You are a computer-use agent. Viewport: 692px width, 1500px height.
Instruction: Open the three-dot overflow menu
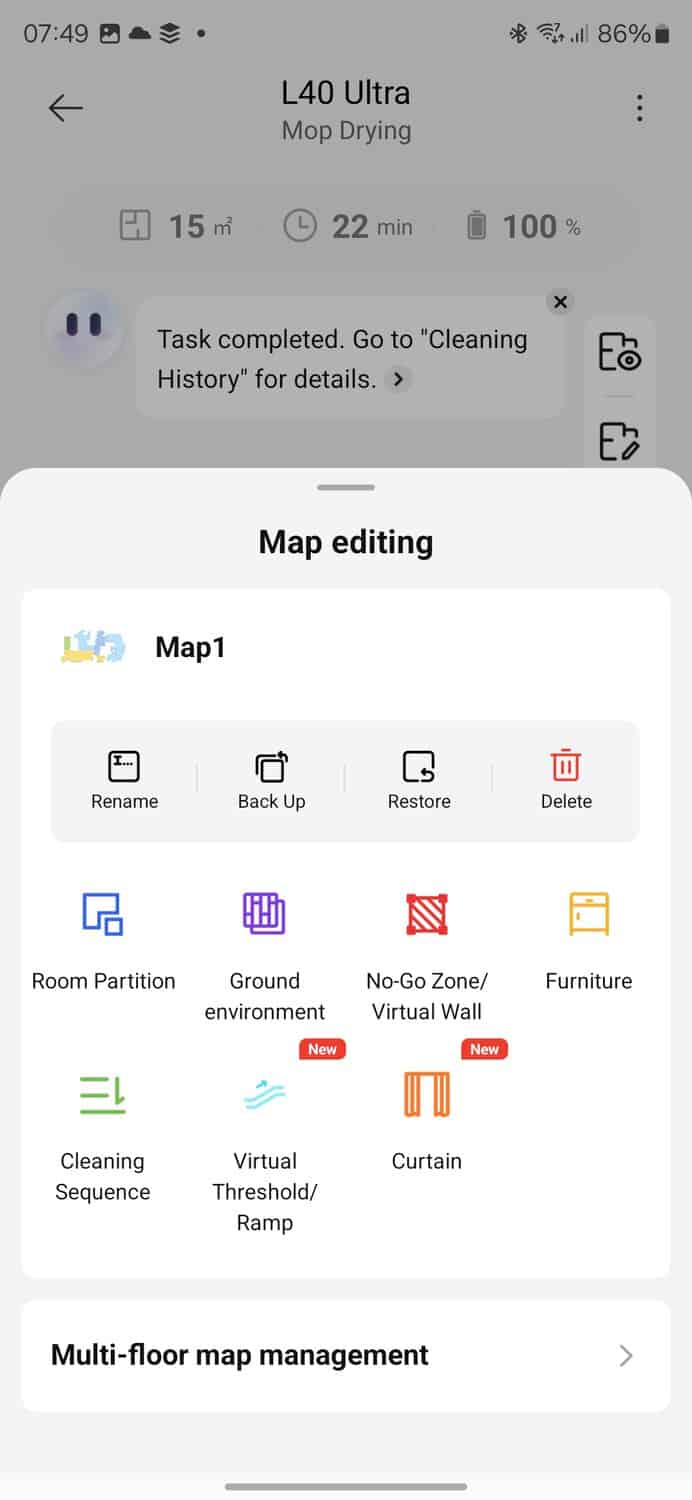pyautogui.click(x=640, y=108)
